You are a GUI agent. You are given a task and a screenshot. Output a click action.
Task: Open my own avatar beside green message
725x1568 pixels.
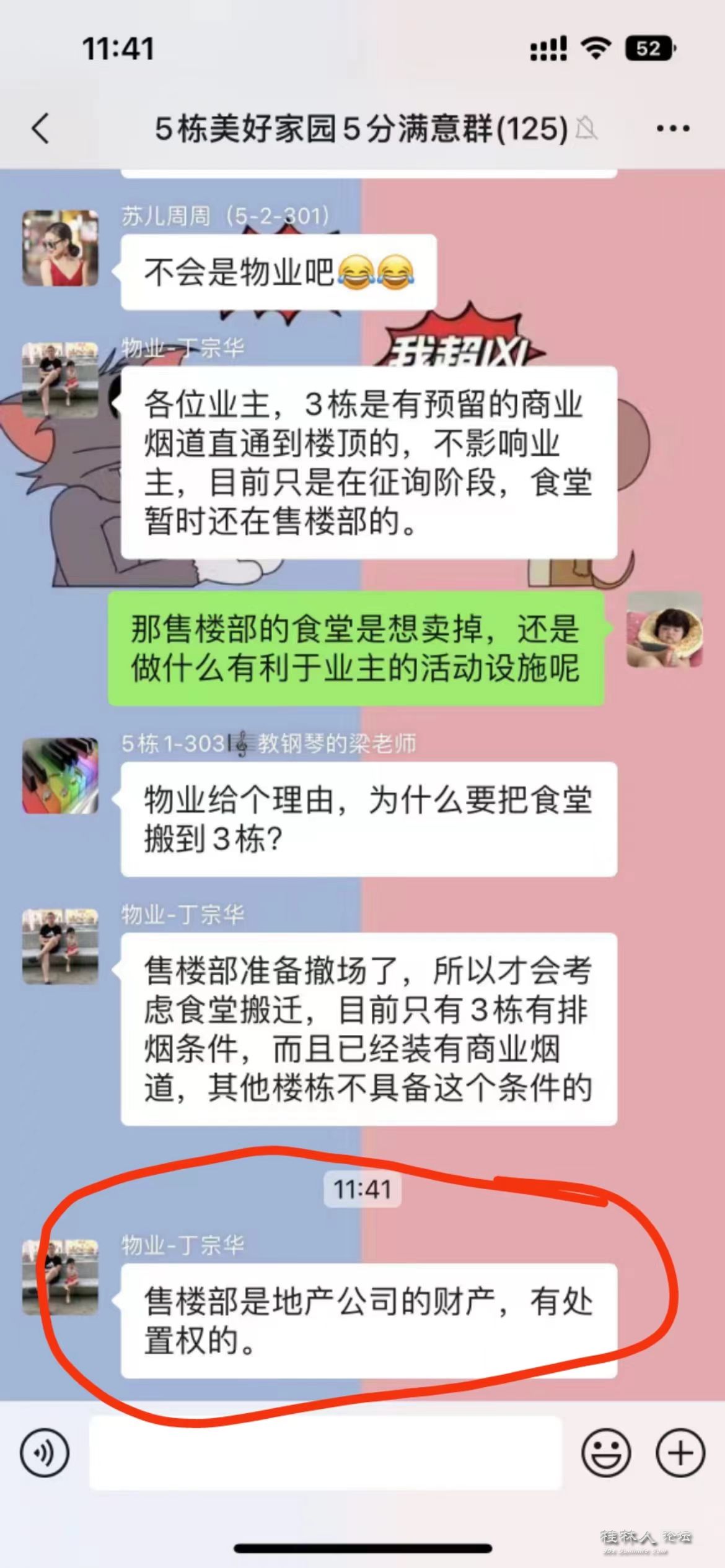[x=664, y=630]
